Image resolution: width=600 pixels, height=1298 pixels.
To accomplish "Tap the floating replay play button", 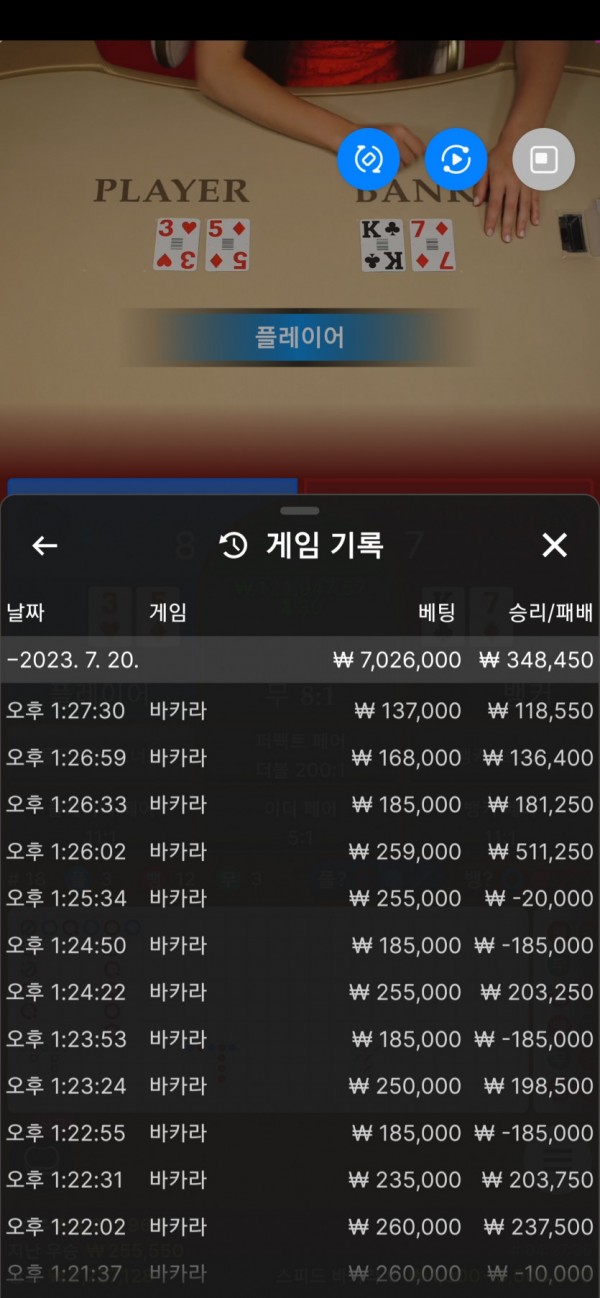I will pos(455,159).
